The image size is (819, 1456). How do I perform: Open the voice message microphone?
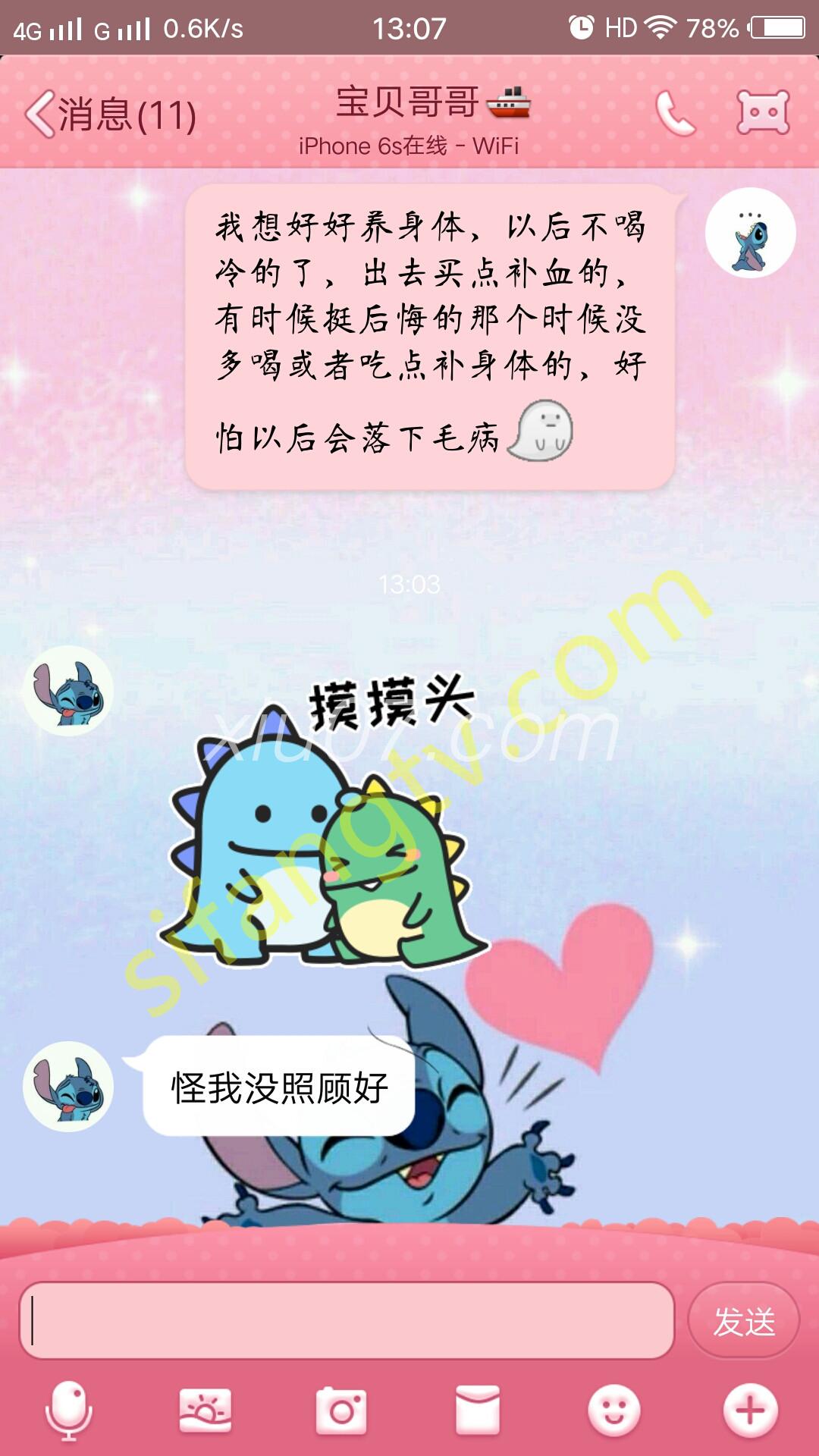point(69,1410)
